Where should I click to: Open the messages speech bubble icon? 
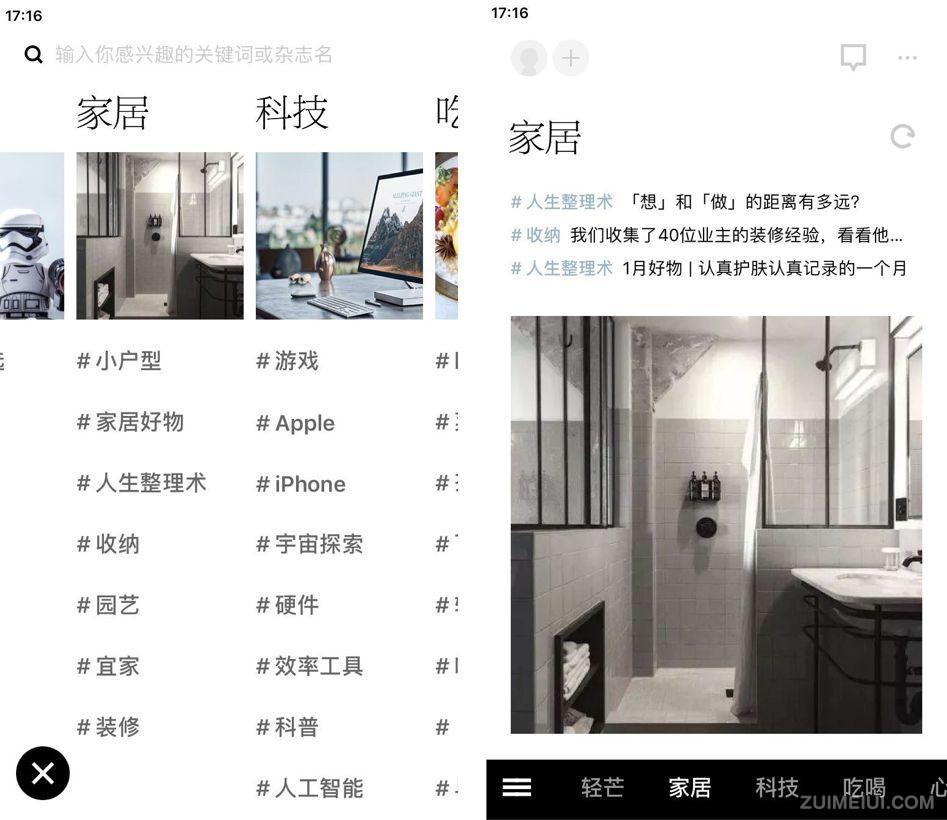click(853, 58)
